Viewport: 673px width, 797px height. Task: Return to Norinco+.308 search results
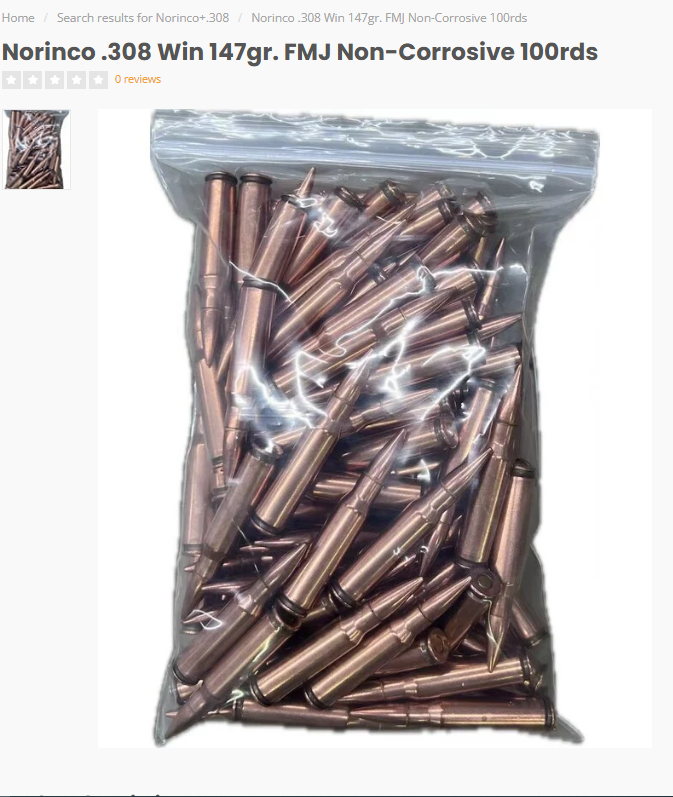click(x=142, y=18)
